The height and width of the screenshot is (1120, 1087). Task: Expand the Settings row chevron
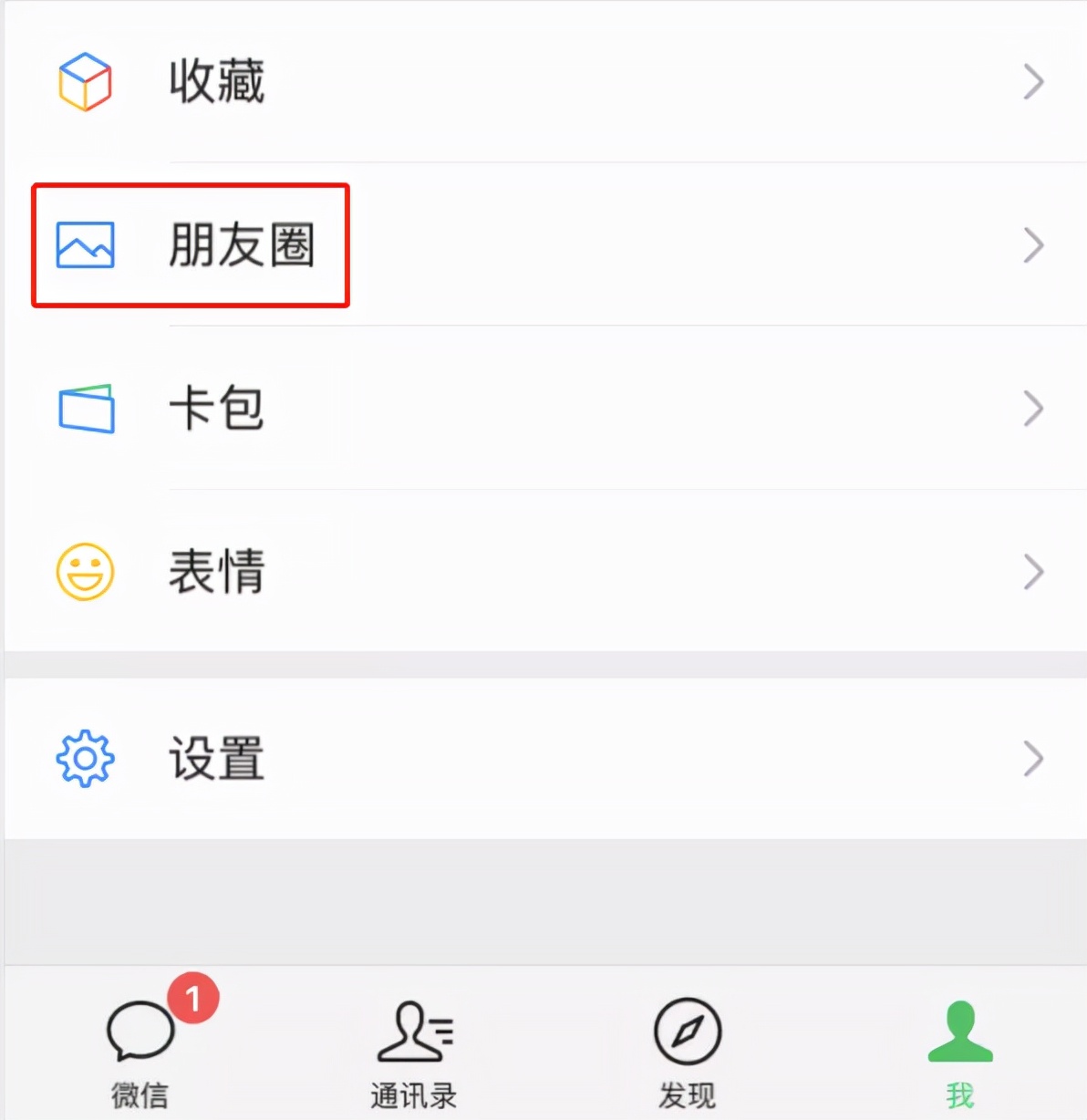(x=1033, y=758)
